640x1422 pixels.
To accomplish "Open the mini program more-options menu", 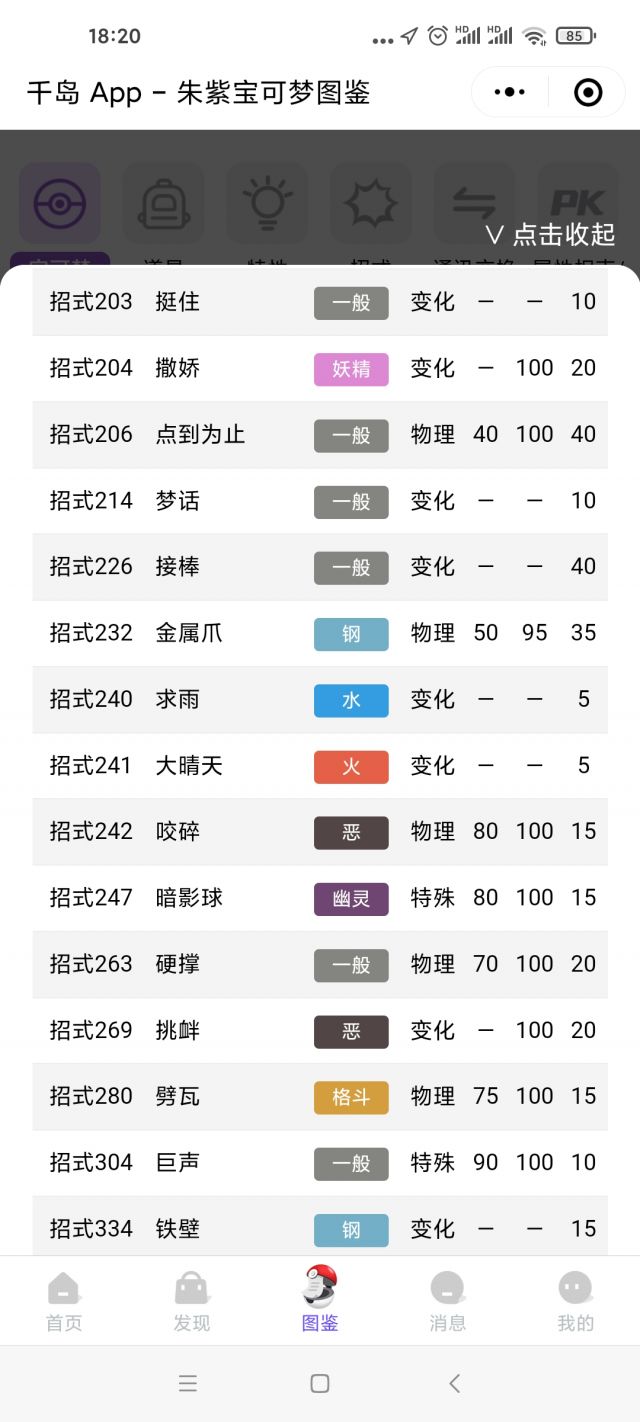I will 509,93.
